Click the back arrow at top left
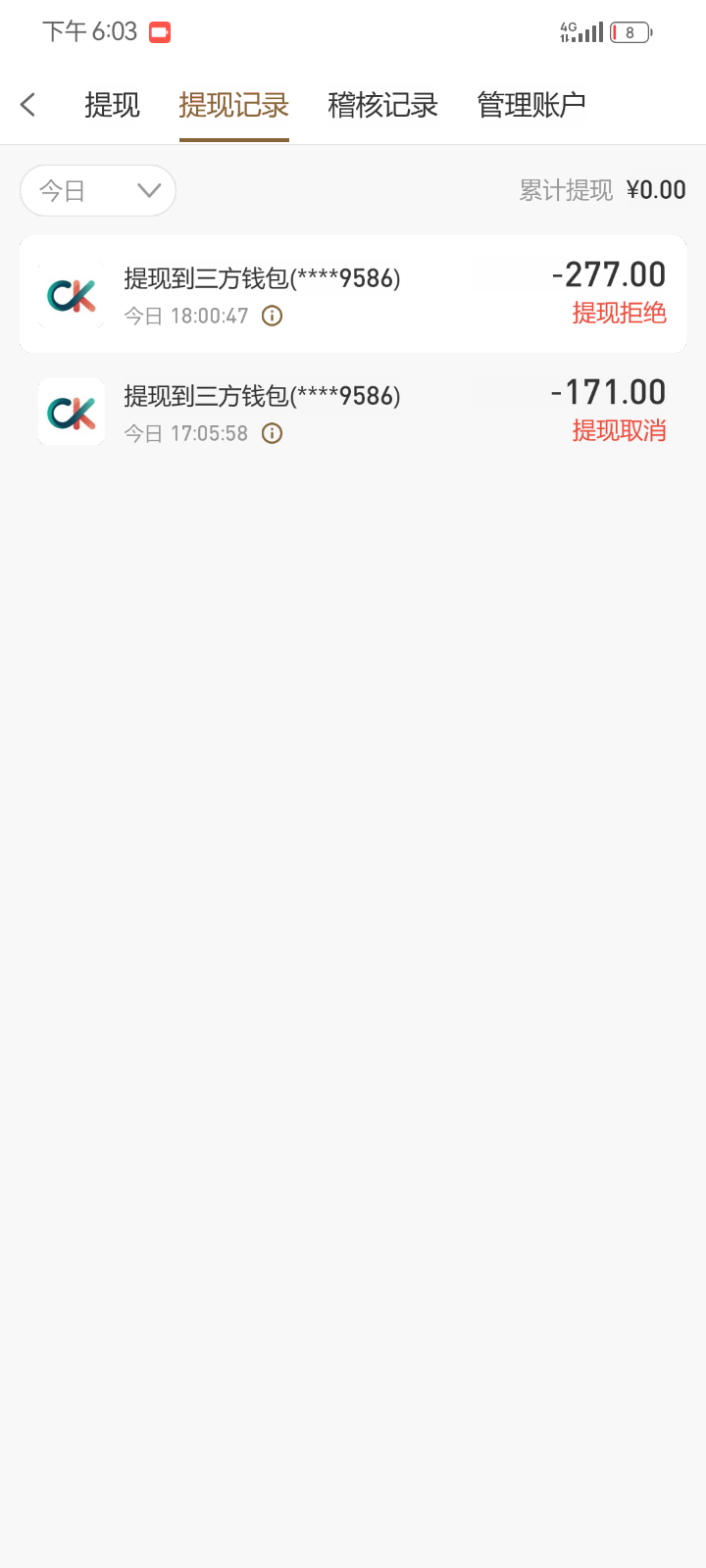706x1568 pixels. point(29,103)
